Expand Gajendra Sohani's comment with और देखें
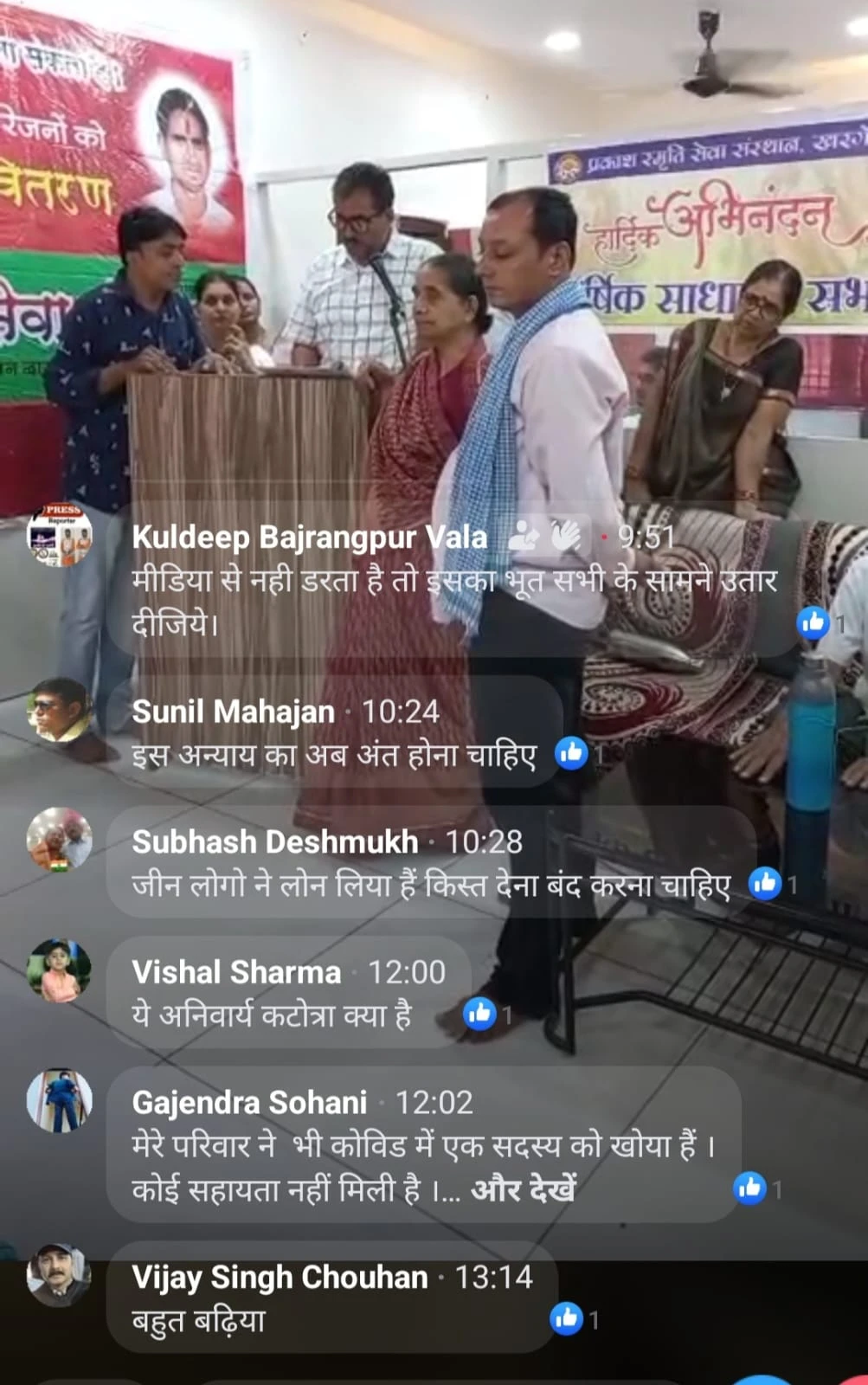This screenshot has height=1385, width=868. pyautogui.click(x=523, y=1190)
